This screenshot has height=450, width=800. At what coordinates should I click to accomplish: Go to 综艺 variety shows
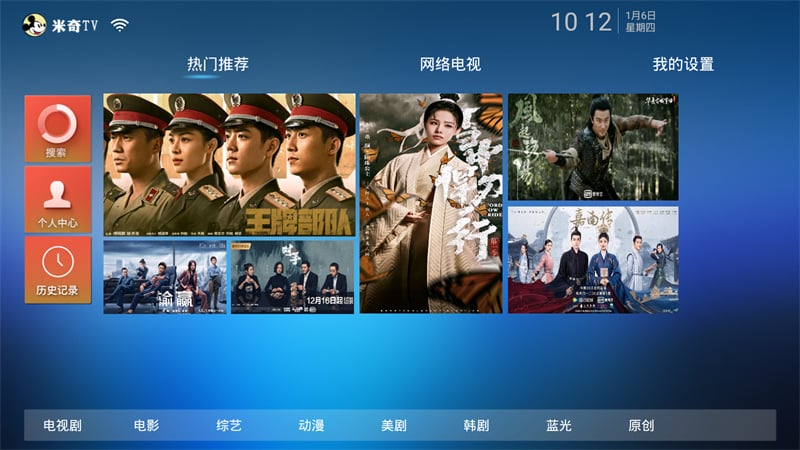pos(229,425)
